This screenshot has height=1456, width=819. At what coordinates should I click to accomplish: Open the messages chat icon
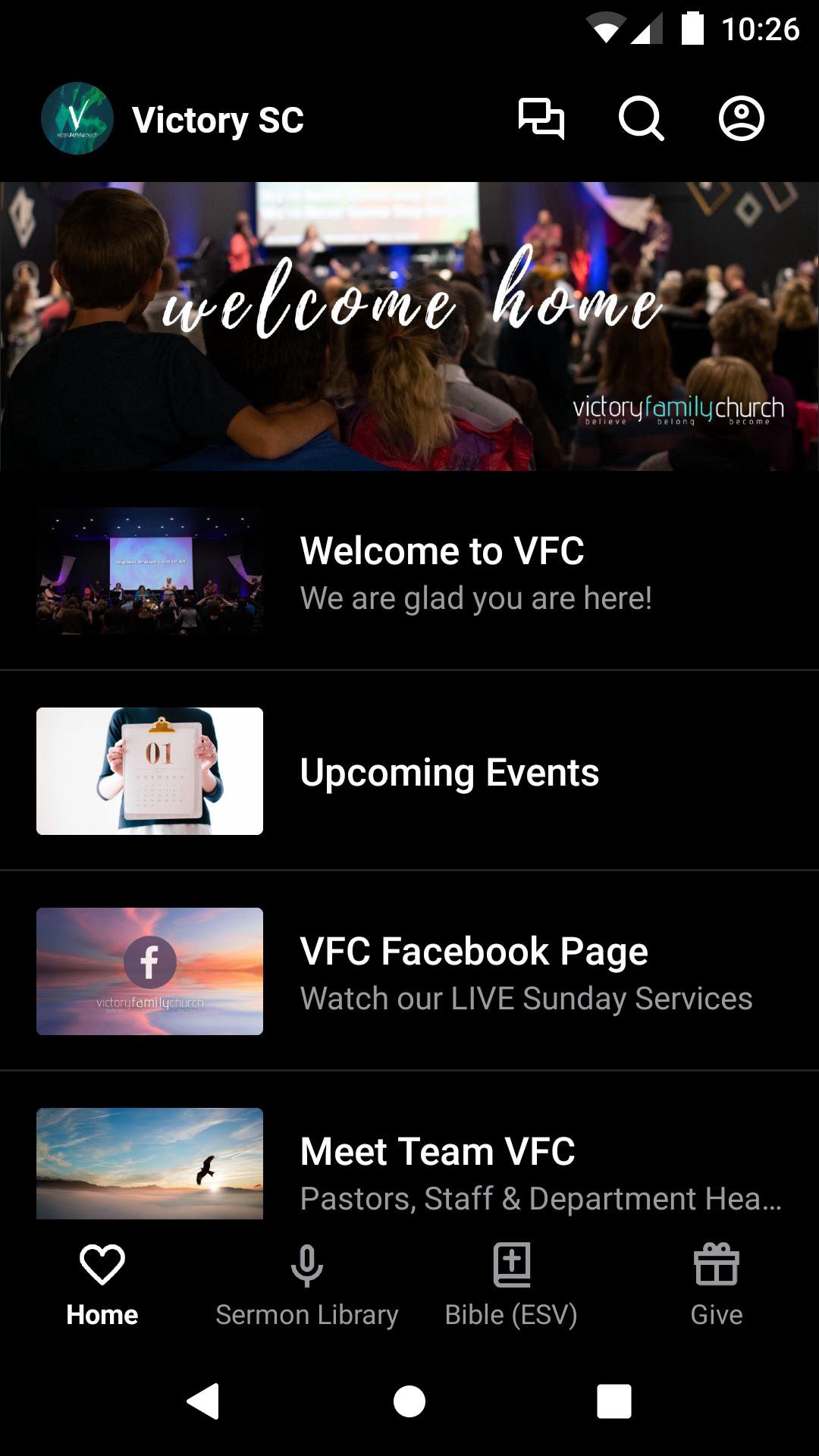click(541, 119)
